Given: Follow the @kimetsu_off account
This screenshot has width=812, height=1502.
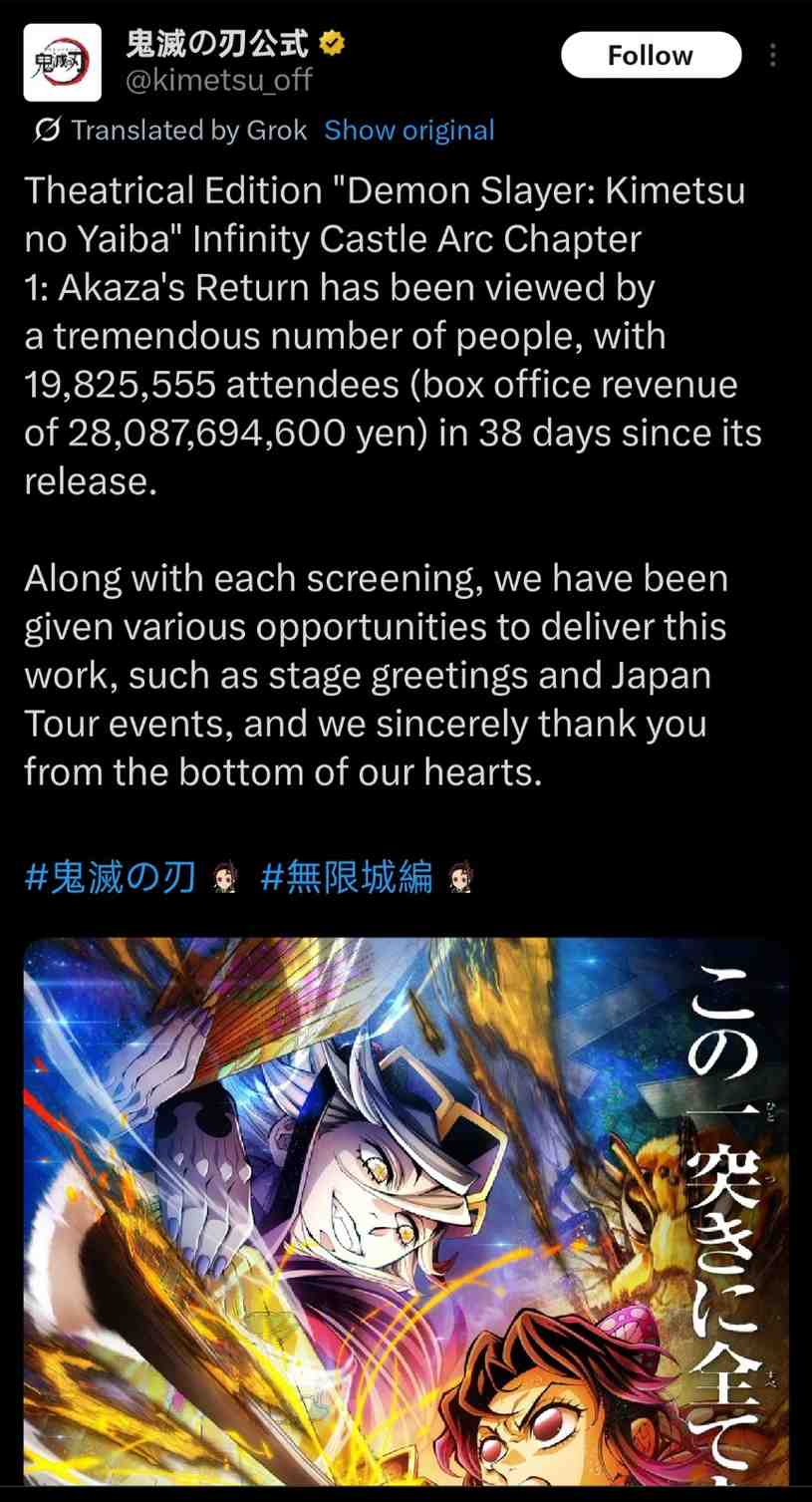Looking at the screenshot, I should click(651, 55).
